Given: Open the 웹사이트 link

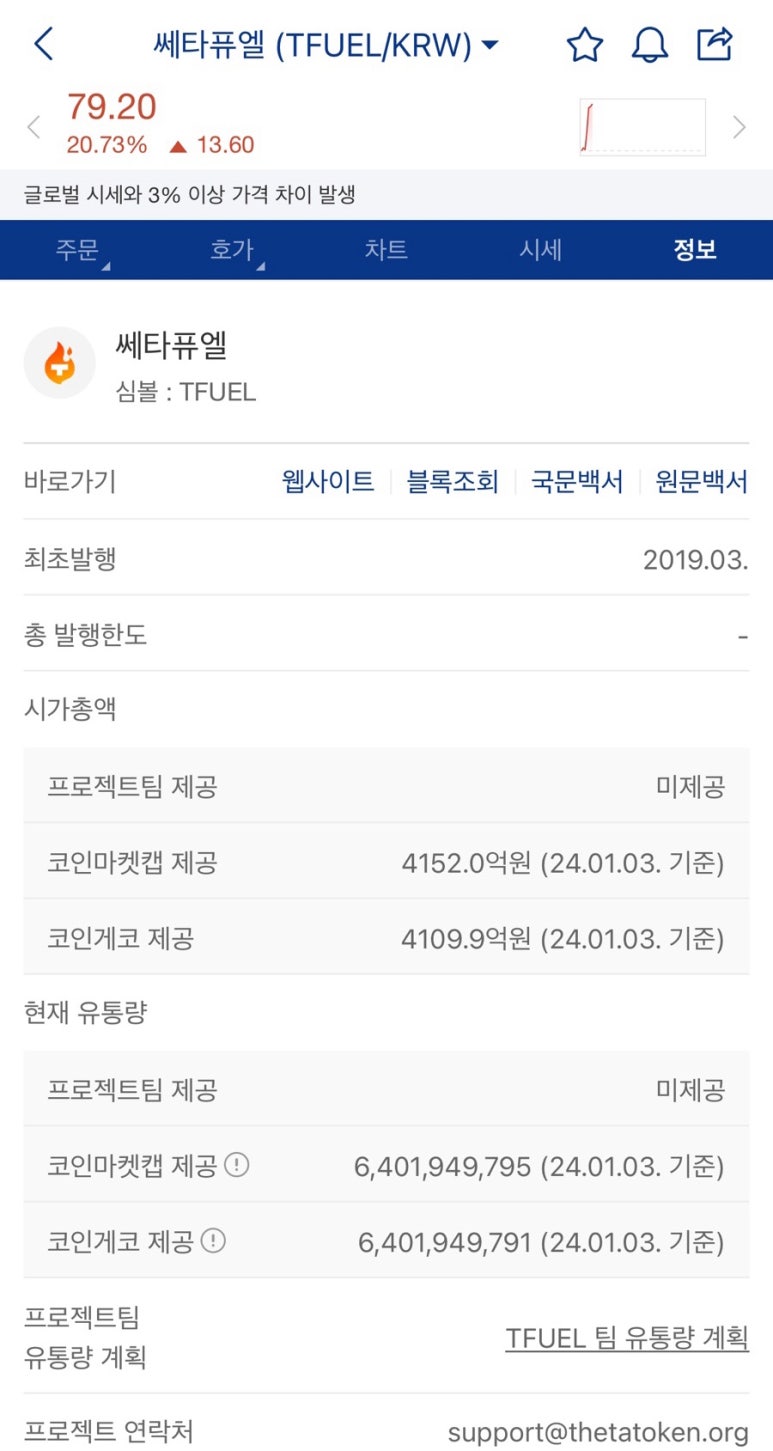Looking at the screenshot, I should (328, 482).
